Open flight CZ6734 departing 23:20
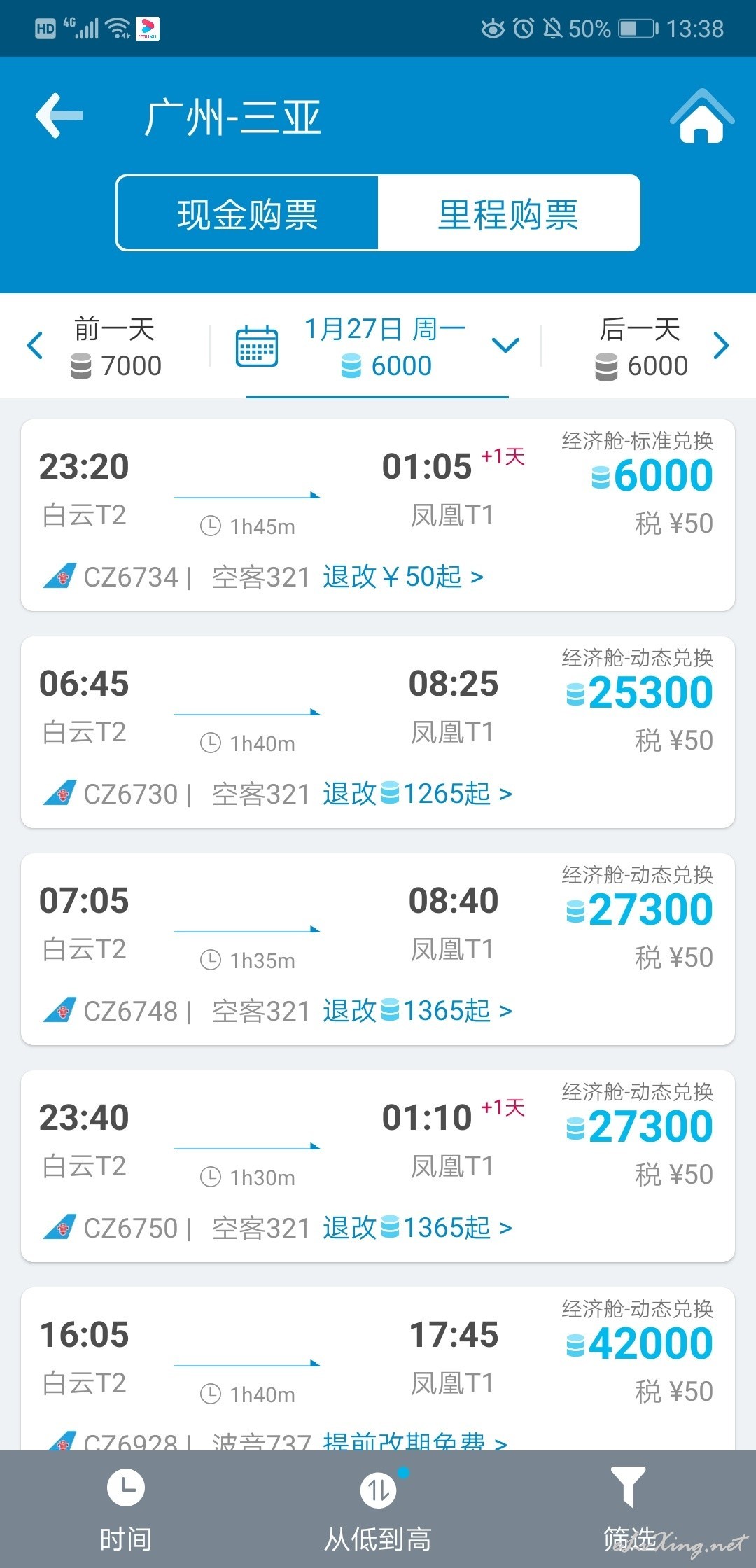This screenshot has height=1568, width=756. pyautogui.click(x=378, y=515)
